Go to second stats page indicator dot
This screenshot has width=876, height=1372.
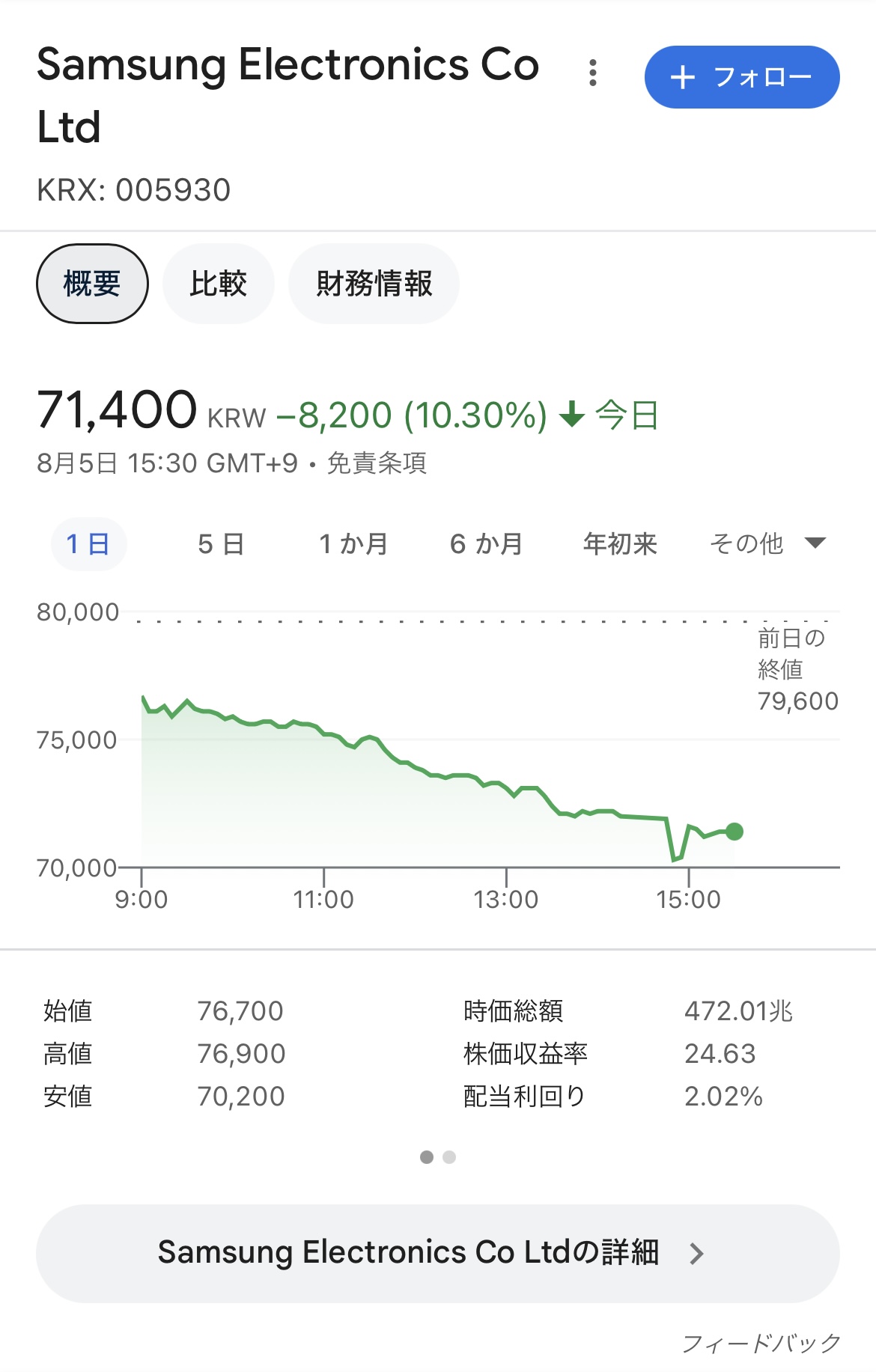(x=449, y=1157)
